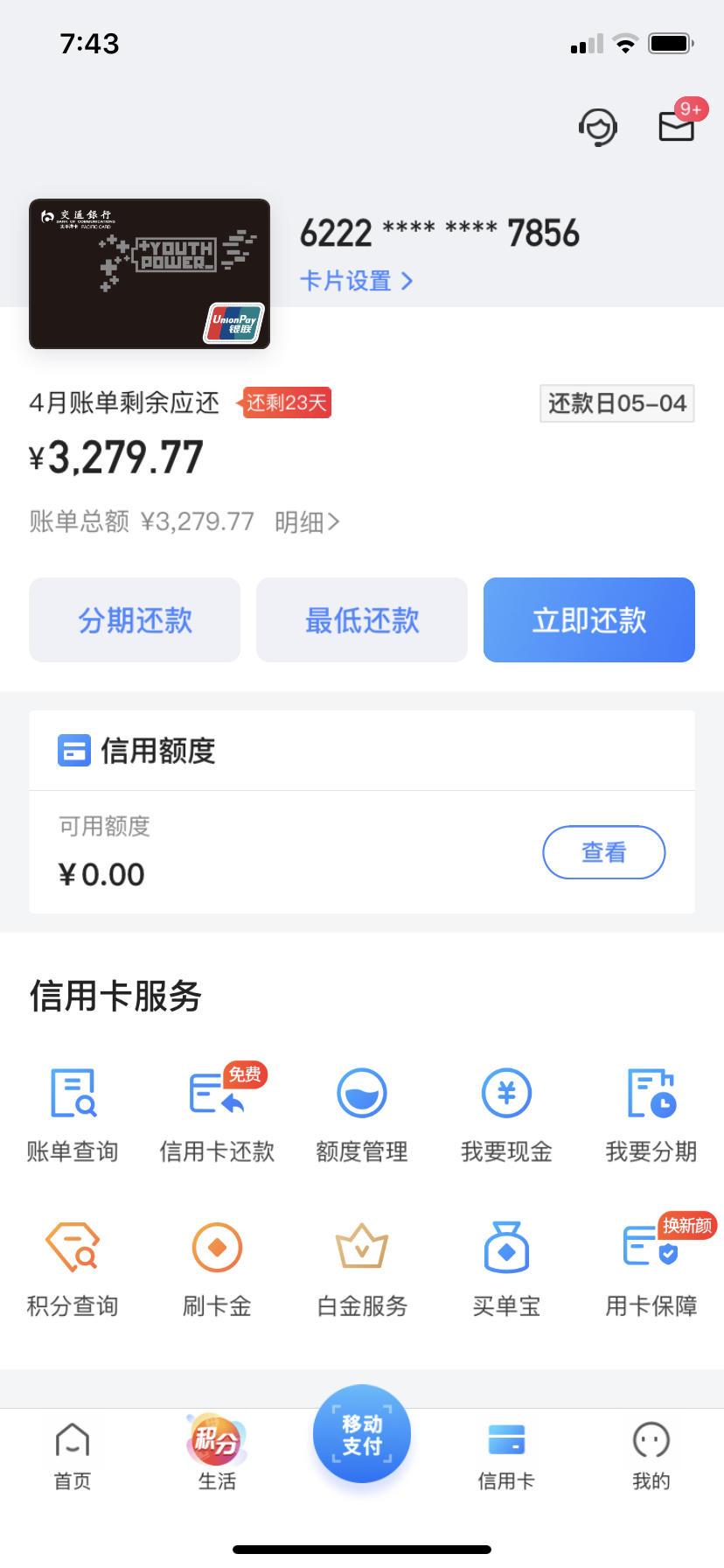Tap 立即还款 to repay now
The width and height of the screenshot is (724, 1568).
point(589,619)
